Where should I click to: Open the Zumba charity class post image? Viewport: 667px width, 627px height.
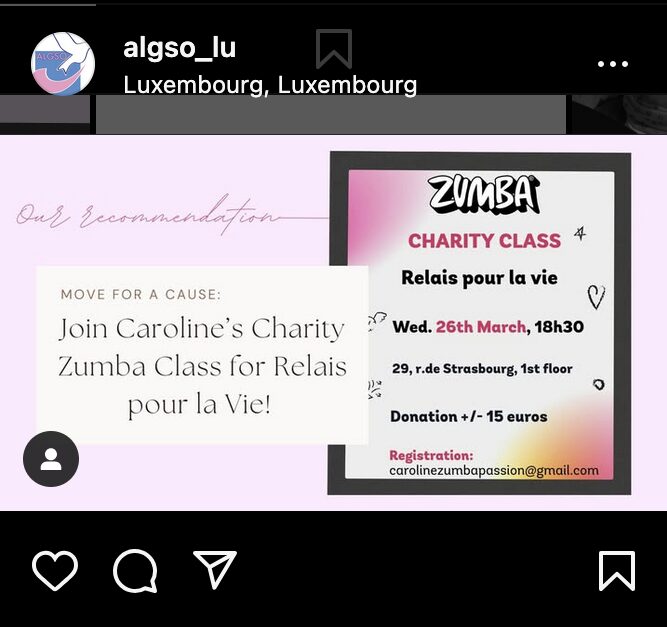(480, 323)
